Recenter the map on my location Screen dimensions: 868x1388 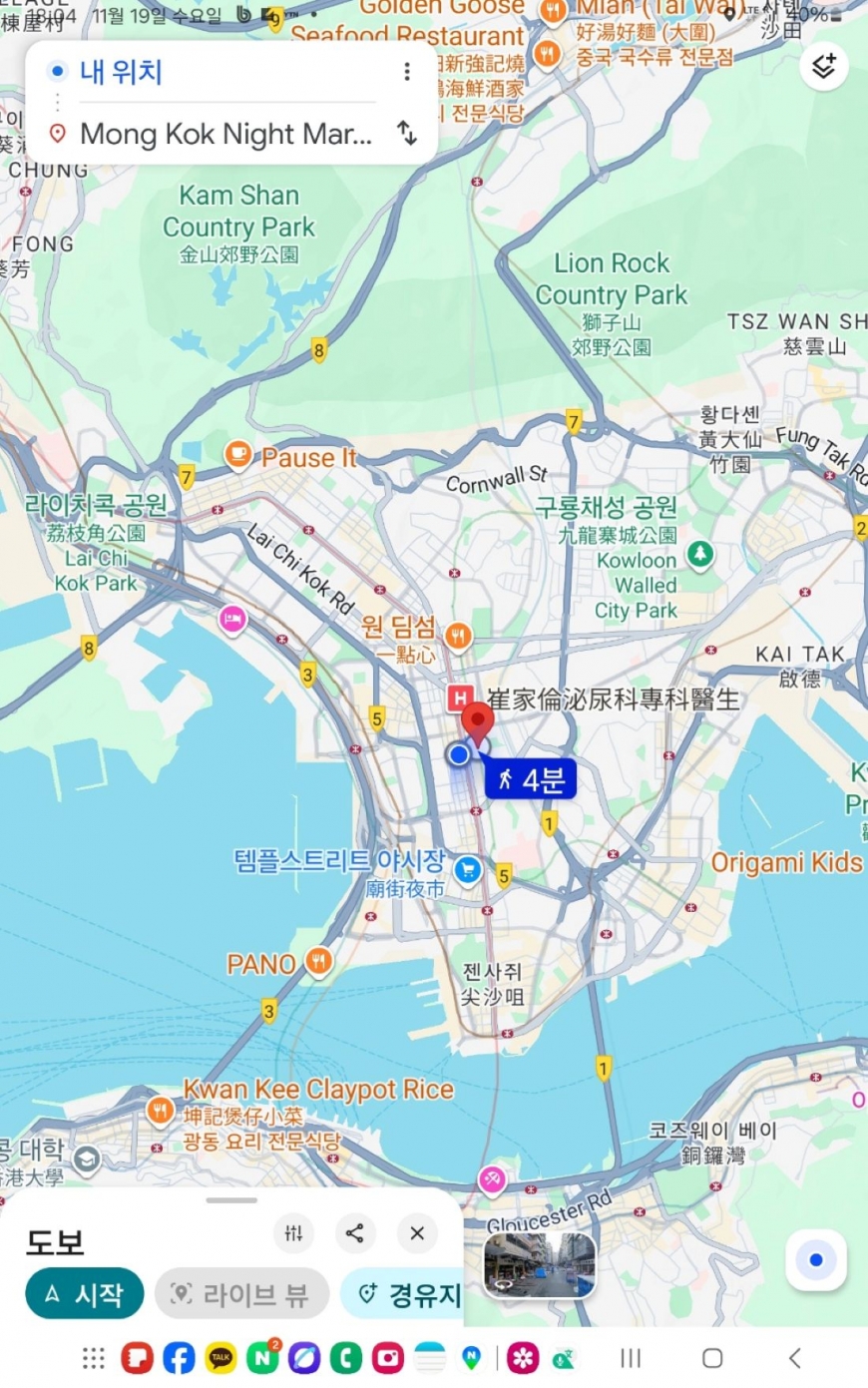click(x=815, y=1260)
